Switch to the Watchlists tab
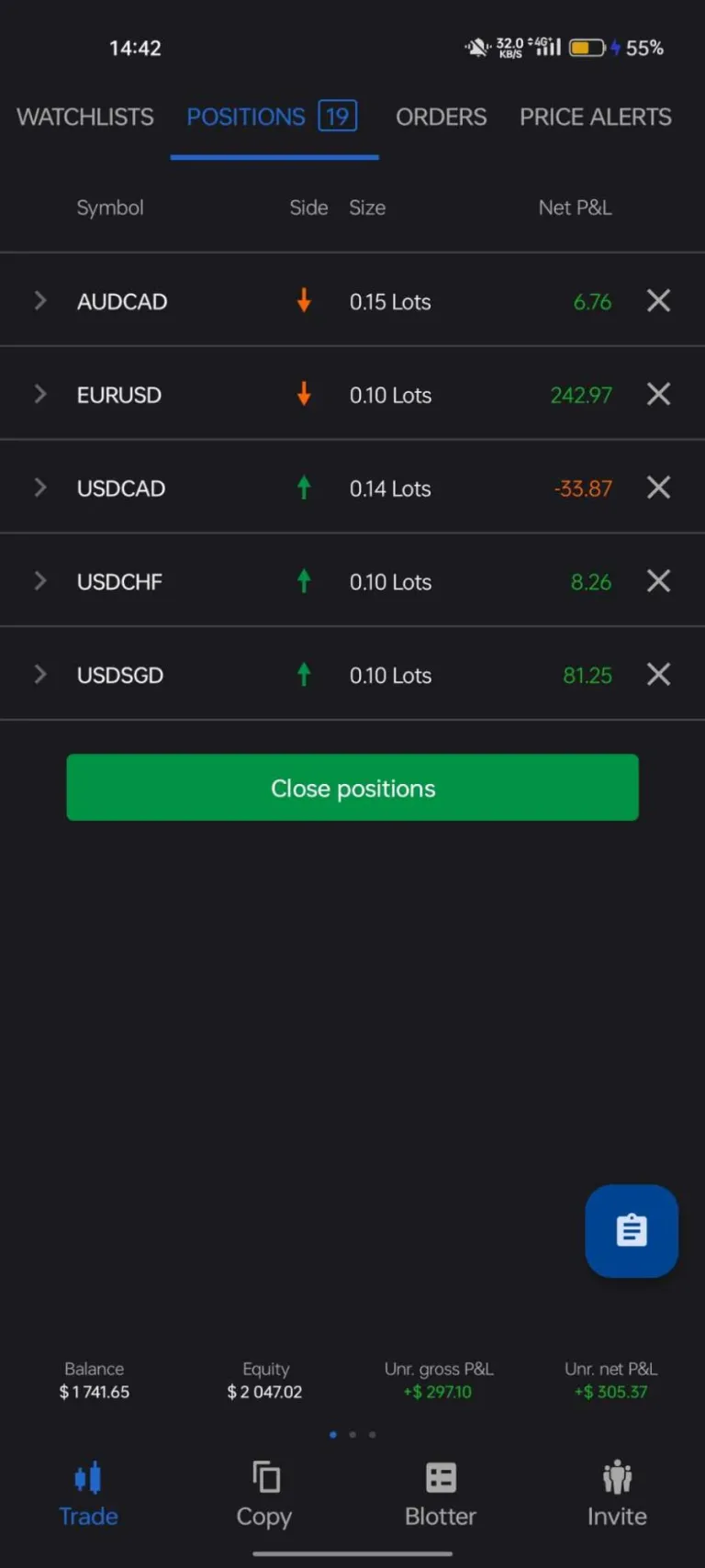Image resolution: width=705 pixels, height=1568 pixels. (x=85, y=118)
